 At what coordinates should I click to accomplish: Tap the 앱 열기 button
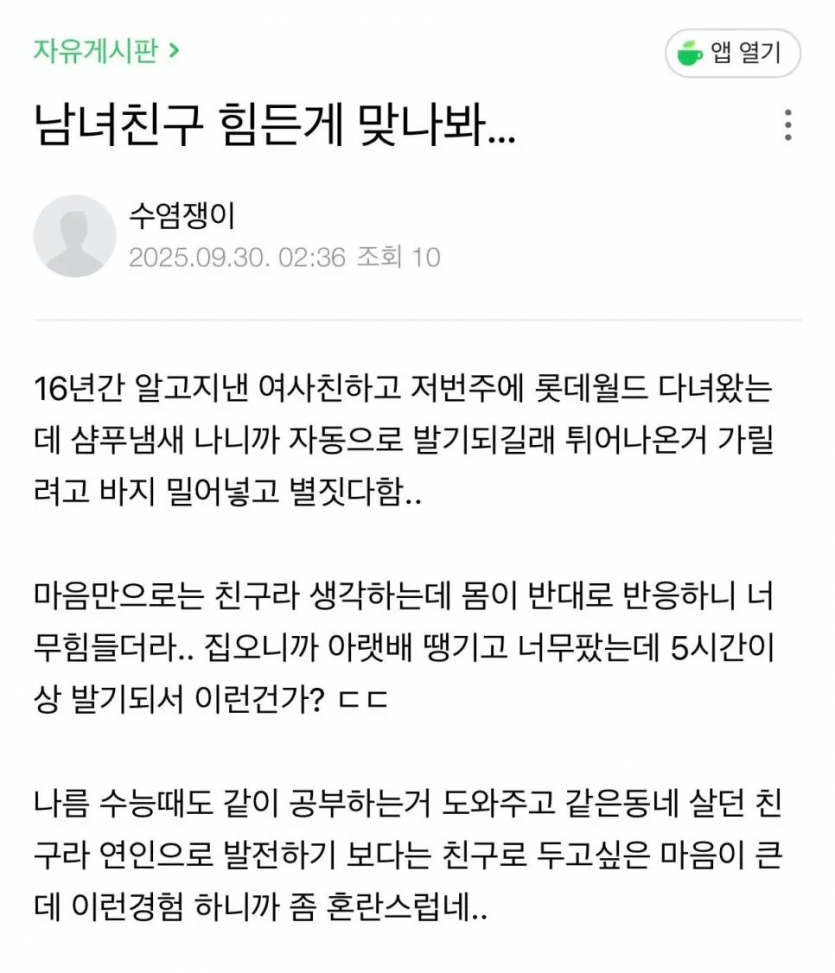[x=732, y=53]
